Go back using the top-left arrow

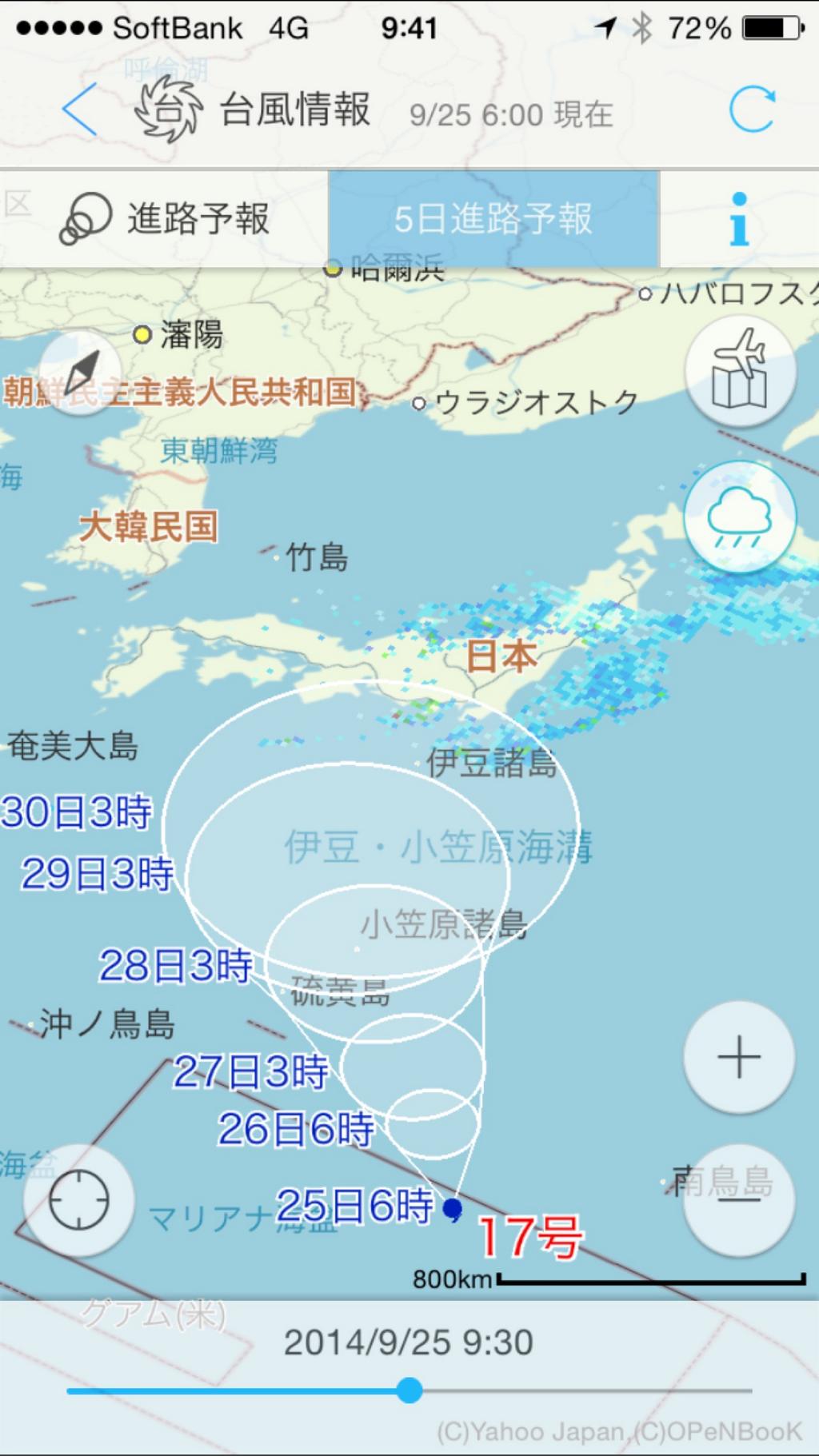click(x=79, y=110)
